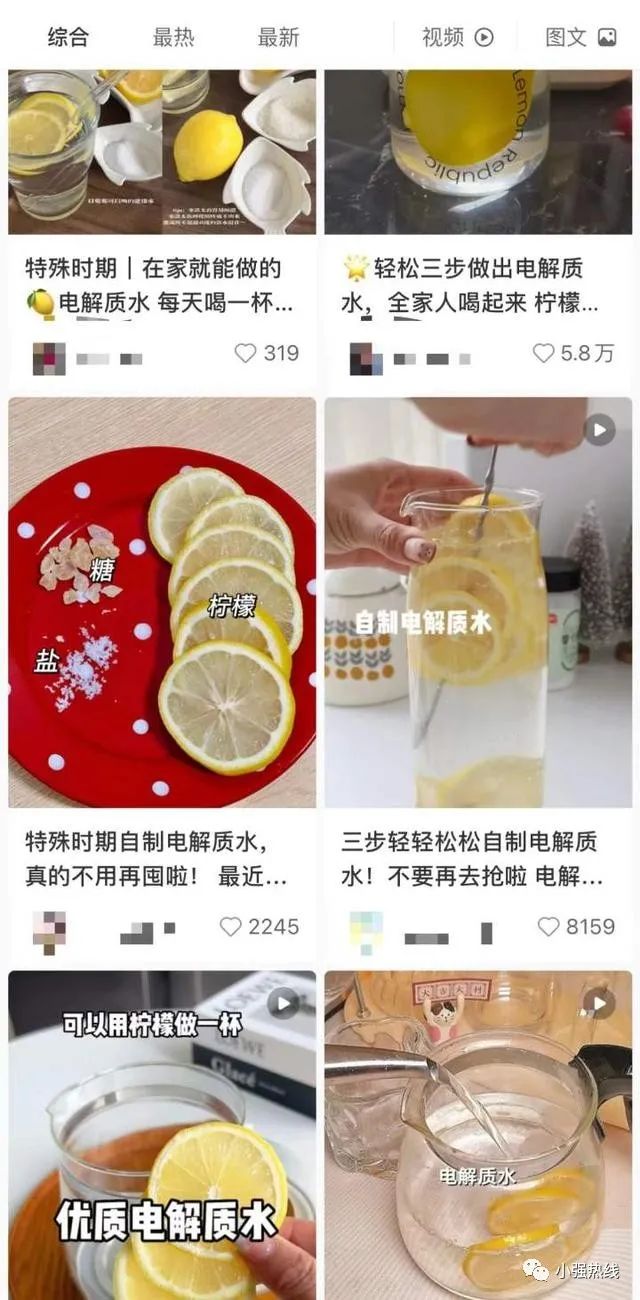Open the 自制电解质水 video post
The height and width of the screenshot is (1300, 640).
point(478,602)
